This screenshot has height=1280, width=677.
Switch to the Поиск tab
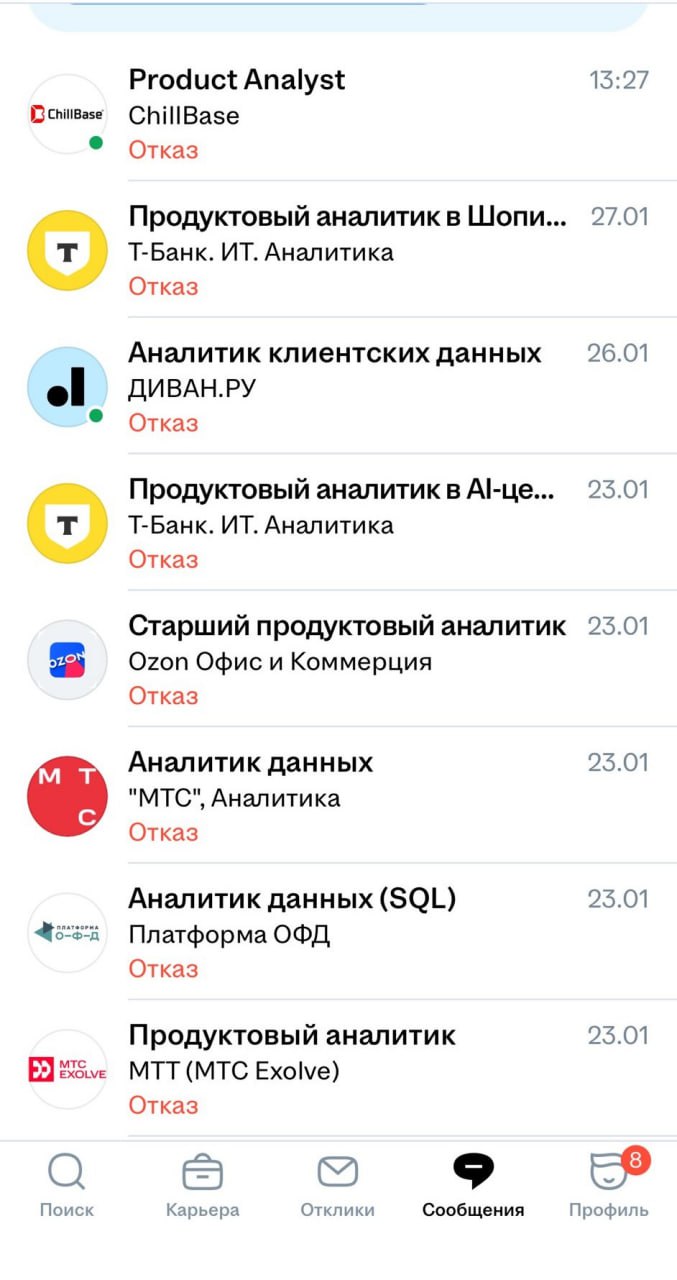point(67,1186)
